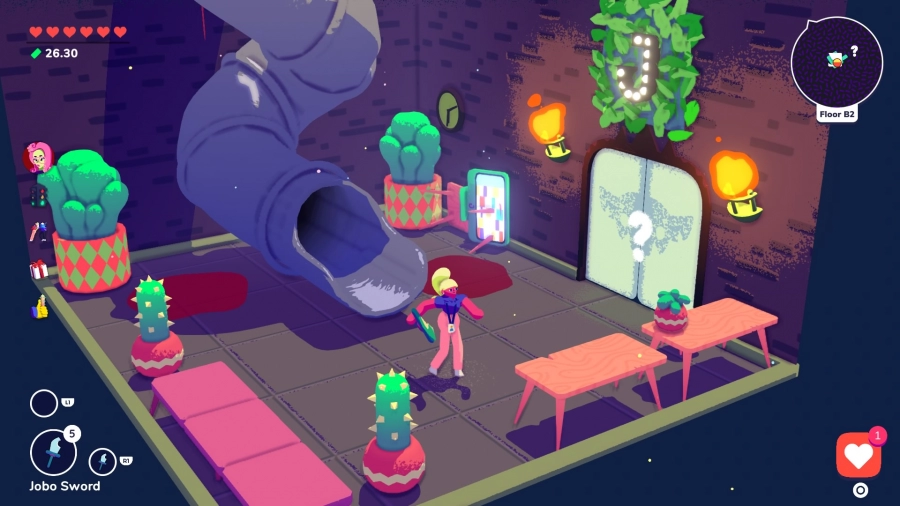Tap the empty weapon slot circle
This screenshot has width=900, height=506.
(x=44, y=403)
